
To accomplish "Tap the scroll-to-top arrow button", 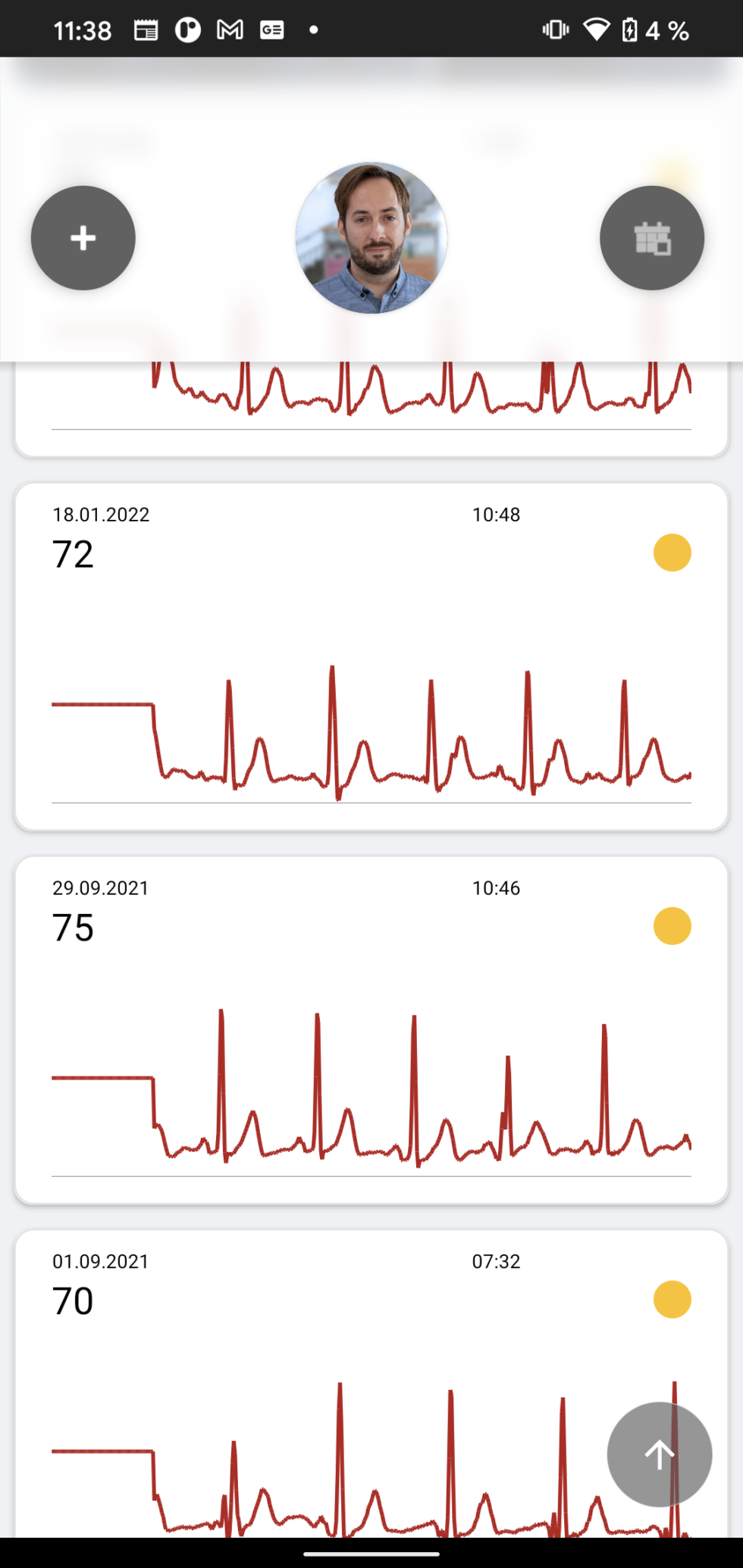I will click(x=659, y=1454).
